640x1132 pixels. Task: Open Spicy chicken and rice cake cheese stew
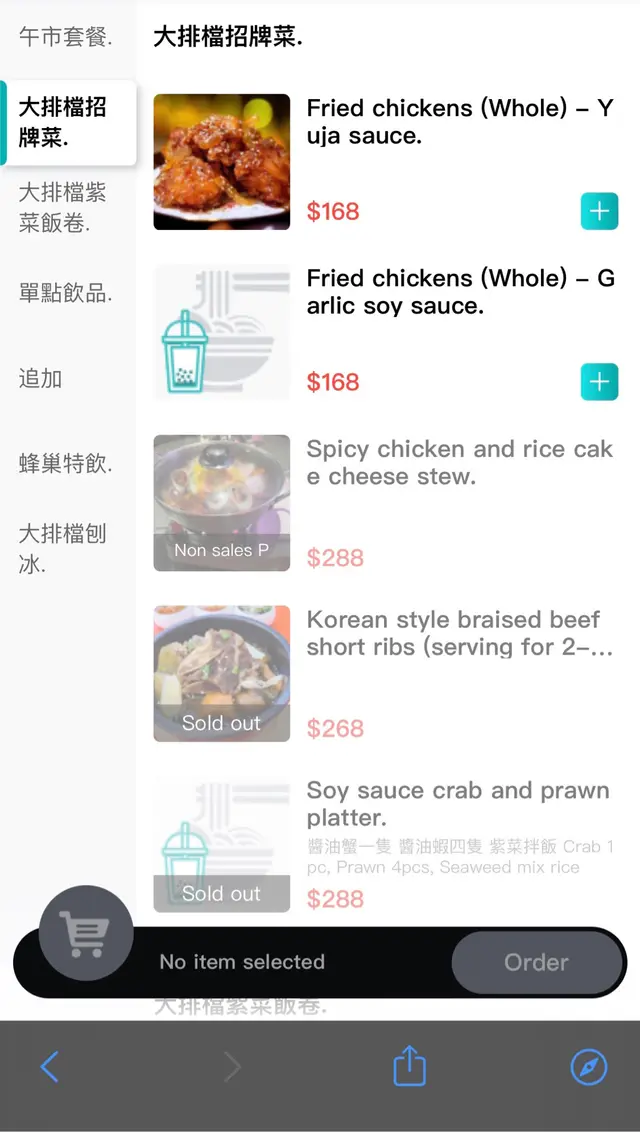[x=459, y=463]
